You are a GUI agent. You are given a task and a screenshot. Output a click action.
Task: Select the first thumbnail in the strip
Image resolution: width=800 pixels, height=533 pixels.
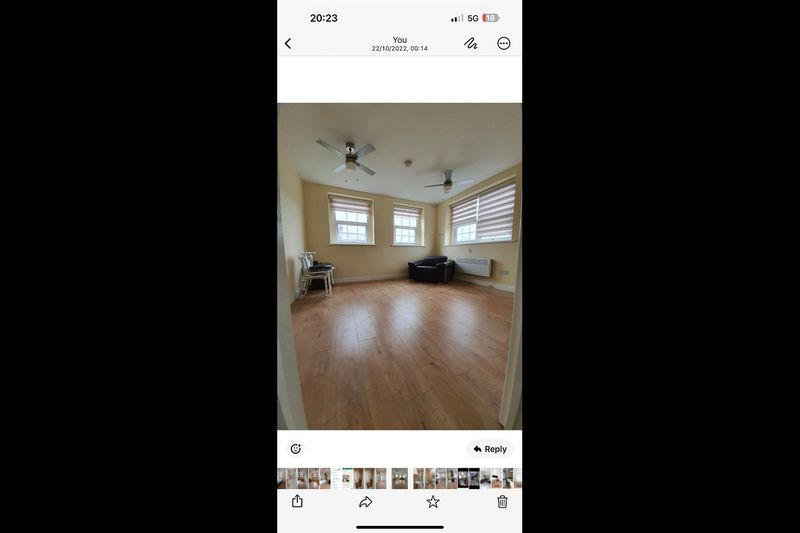point(282,478)
